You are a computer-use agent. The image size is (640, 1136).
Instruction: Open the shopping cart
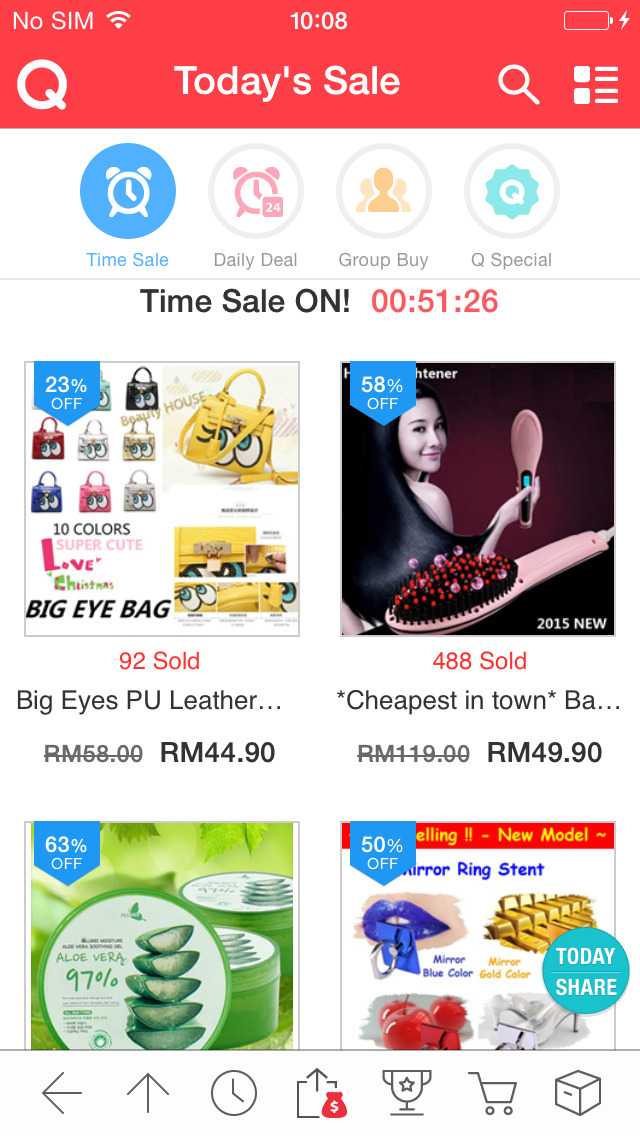(492, 1093)
